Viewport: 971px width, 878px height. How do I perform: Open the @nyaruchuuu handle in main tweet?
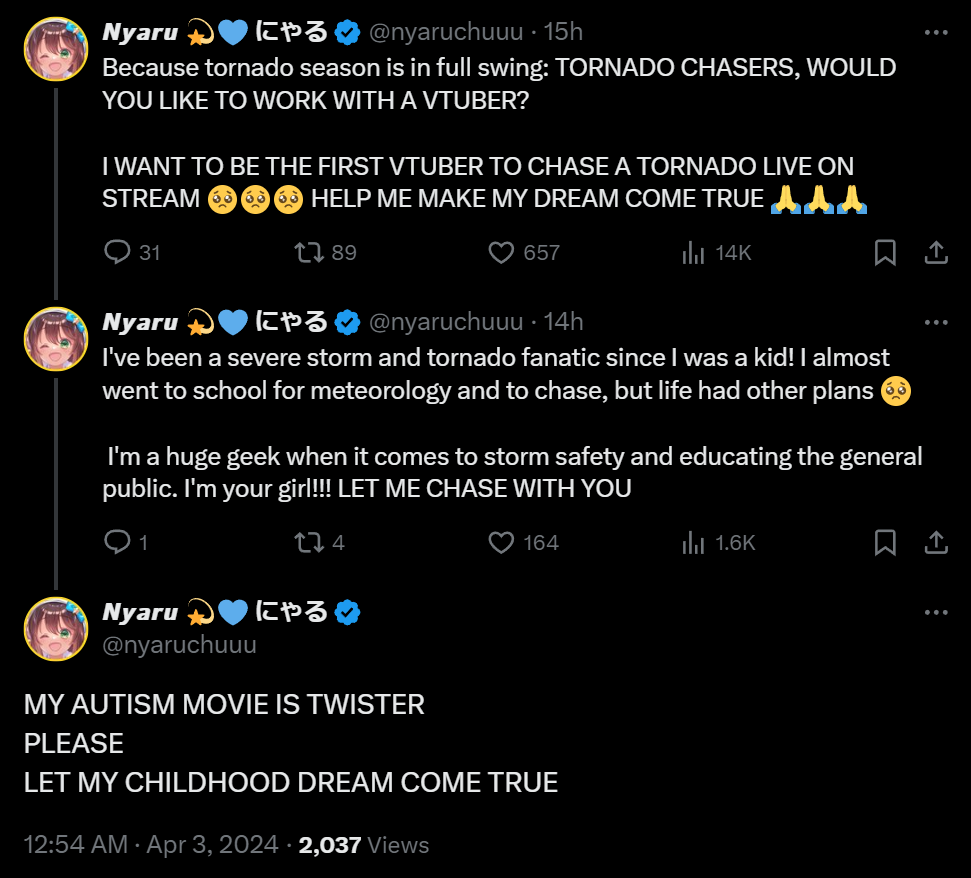coord(179,645)
